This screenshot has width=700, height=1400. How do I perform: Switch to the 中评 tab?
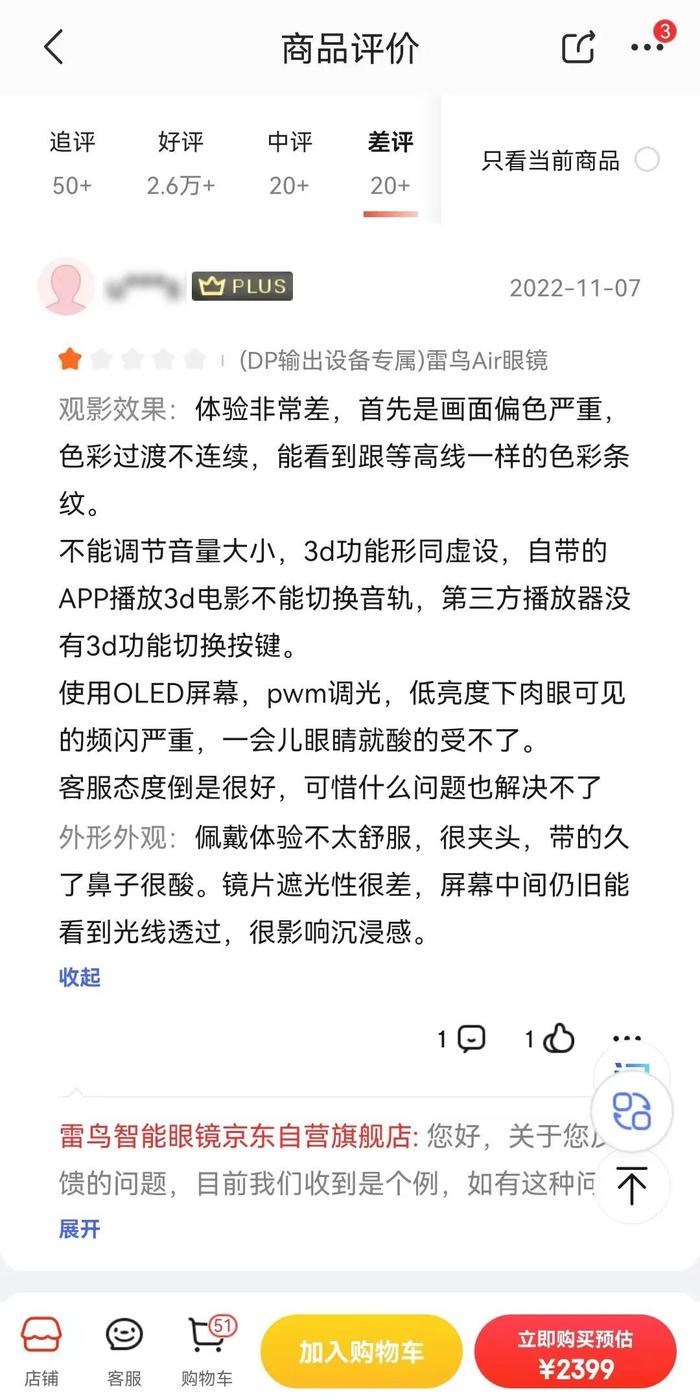click(290, 162)
